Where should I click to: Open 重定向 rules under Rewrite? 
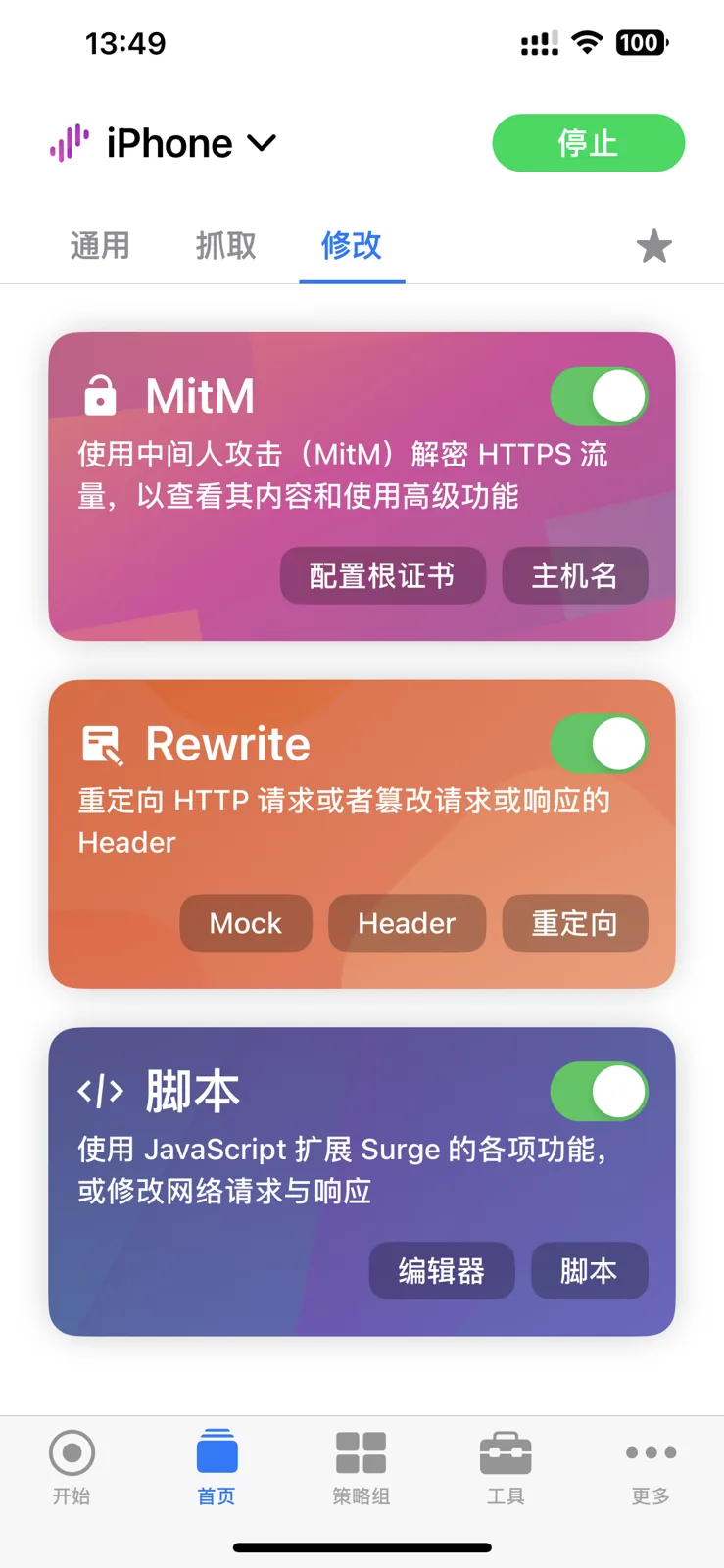coord(574,923)
